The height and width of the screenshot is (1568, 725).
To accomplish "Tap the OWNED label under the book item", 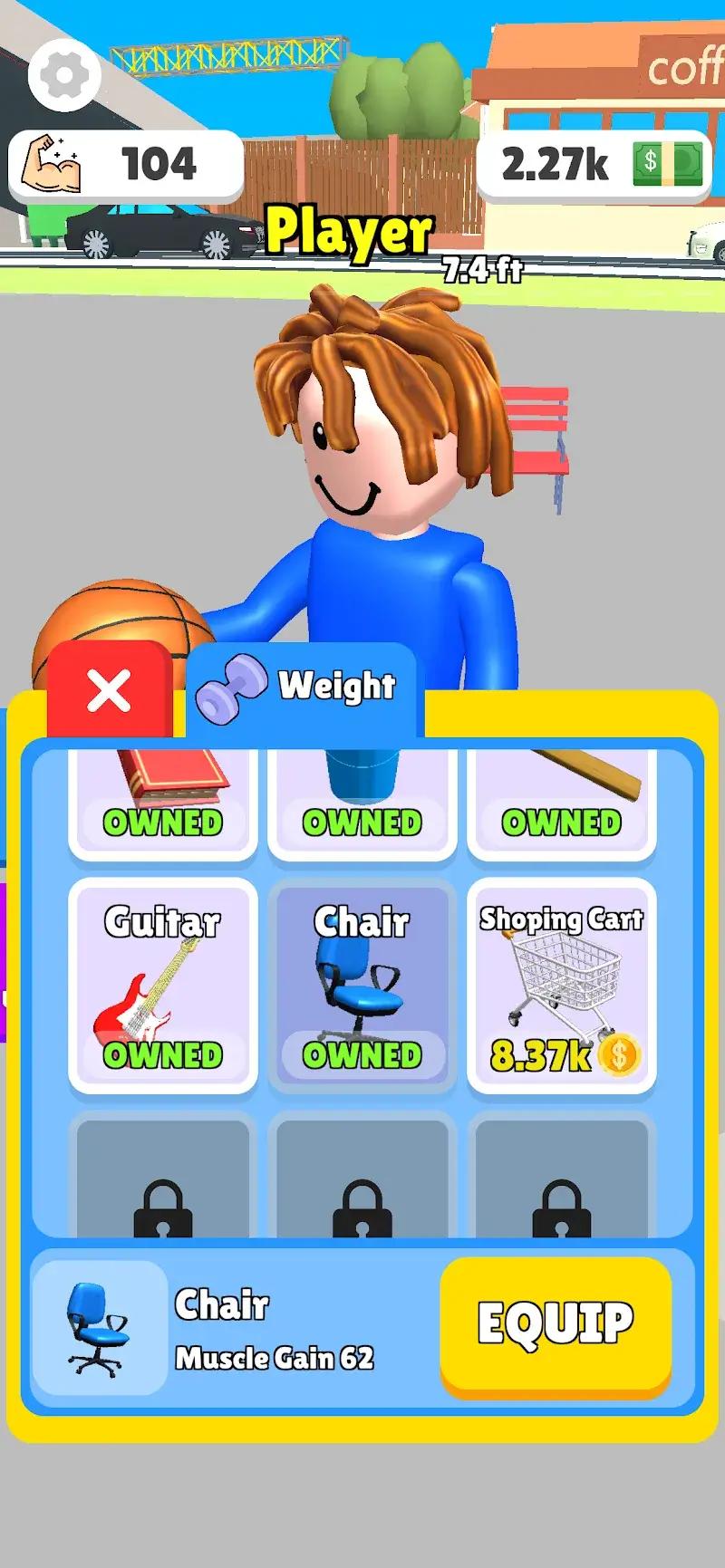I will [163, 822].
